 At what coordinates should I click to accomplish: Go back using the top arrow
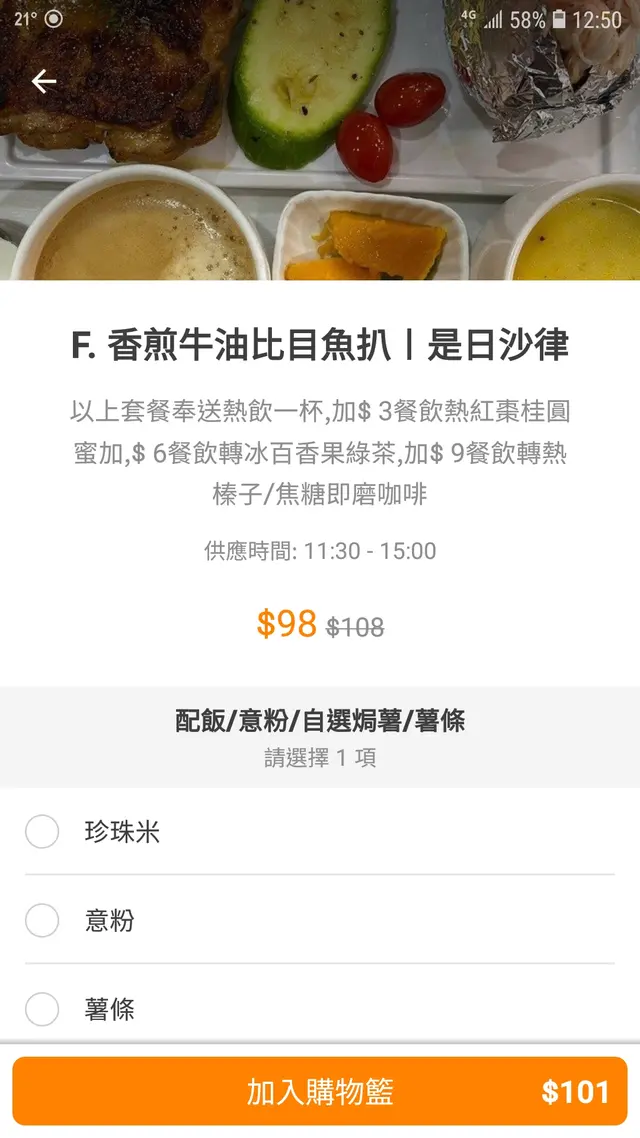(43, 82)
